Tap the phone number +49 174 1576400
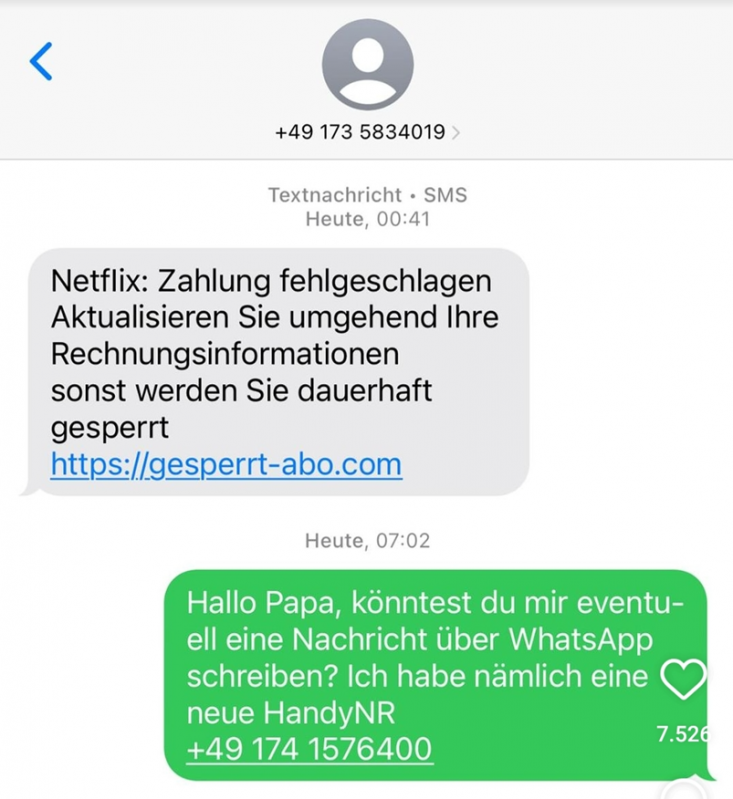 point(309,748)
